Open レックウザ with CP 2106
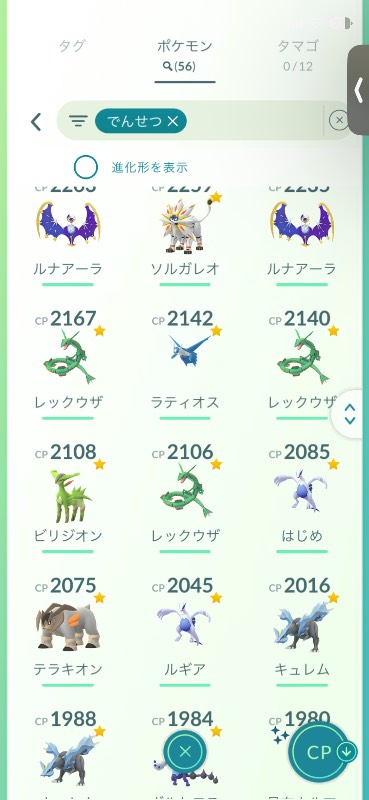This screenshot has height=800, width=369. pyautogui.click(x=185, y=498)
